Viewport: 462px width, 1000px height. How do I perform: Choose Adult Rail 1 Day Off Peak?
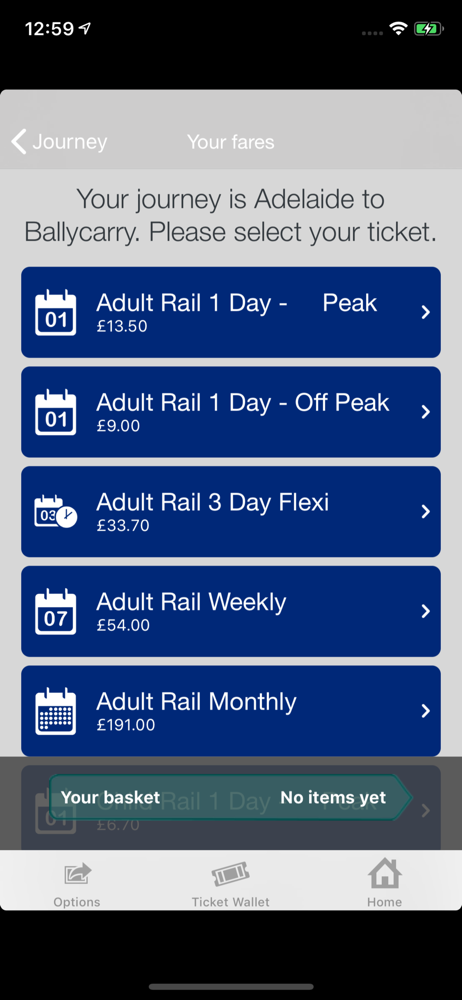coord(231,412)
